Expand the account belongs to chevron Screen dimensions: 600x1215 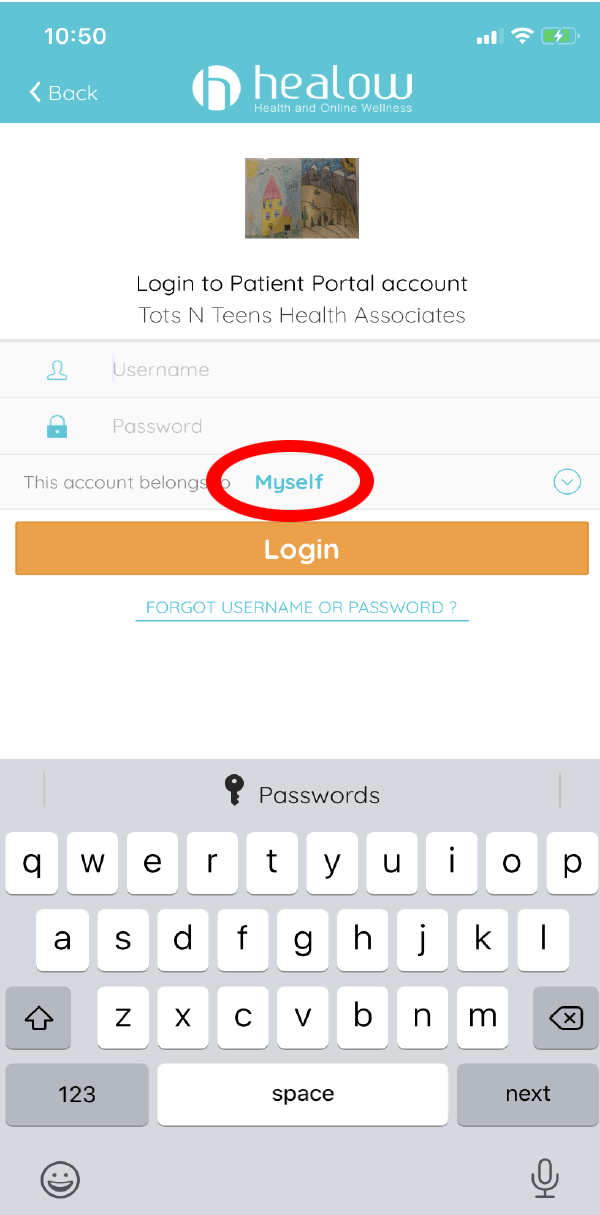[x=567, y=482]
